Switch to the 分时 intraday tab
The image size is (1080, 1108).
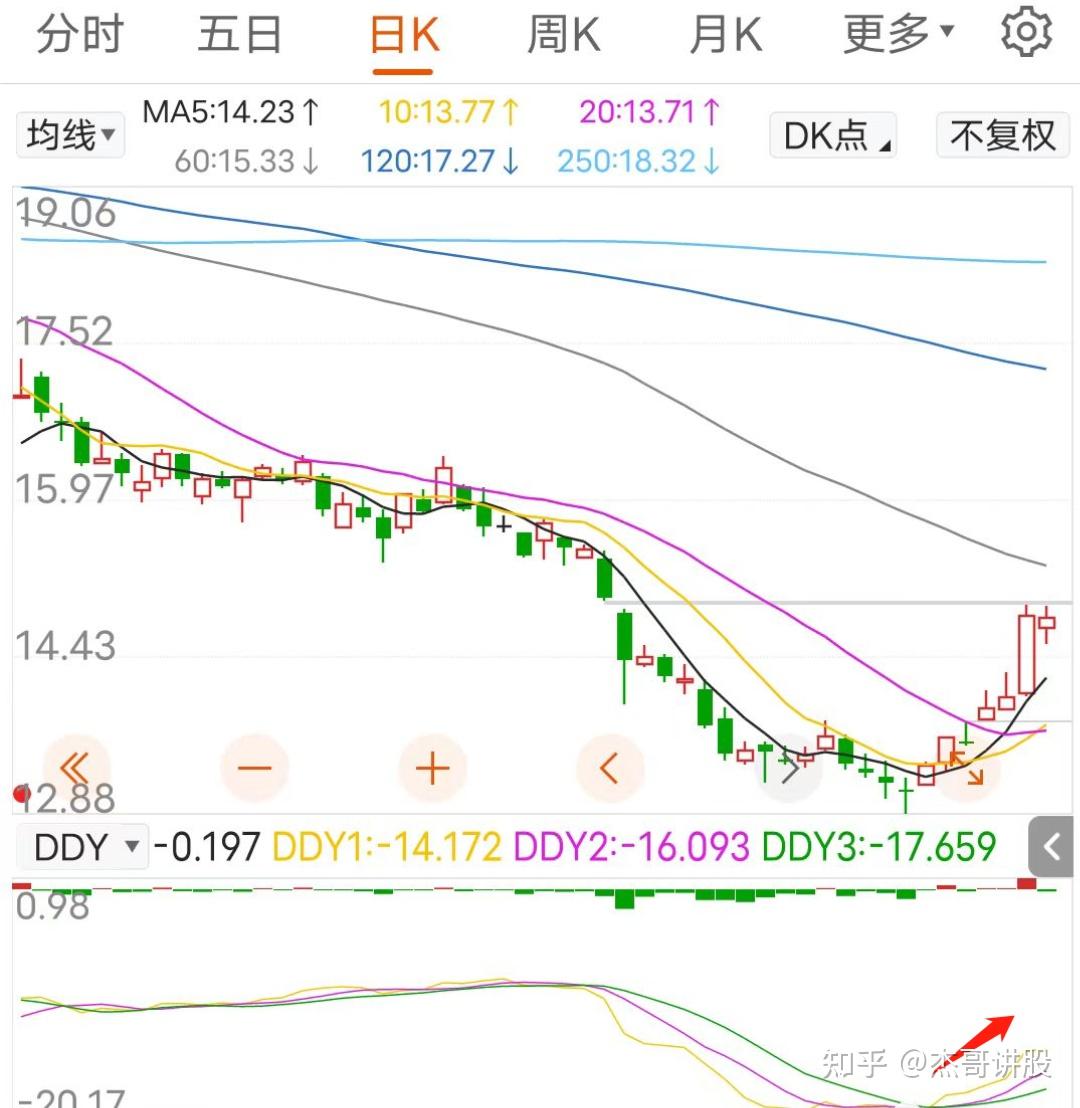tap(78, 33)
